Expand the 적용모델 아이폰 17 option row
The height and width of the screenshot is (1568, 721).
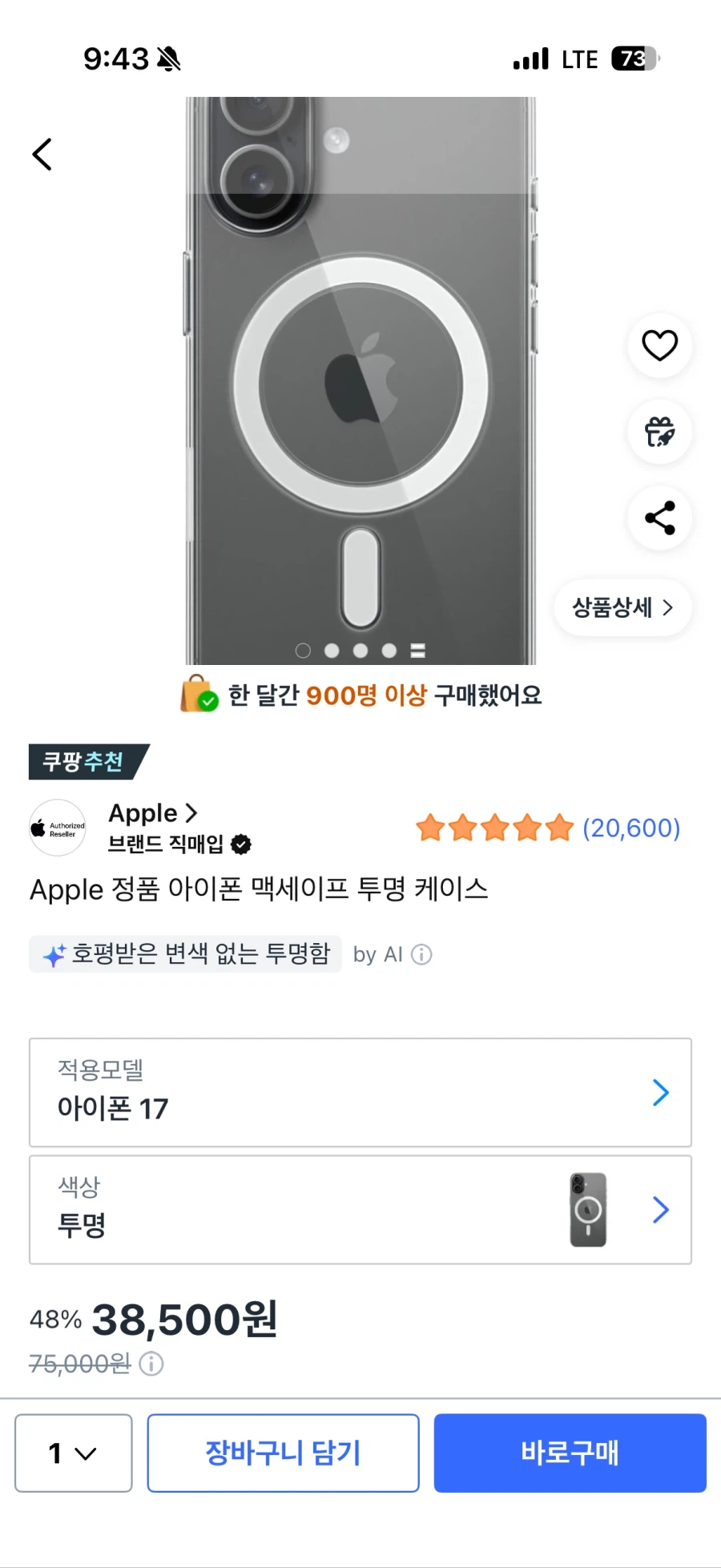(x=359, y=1093)
